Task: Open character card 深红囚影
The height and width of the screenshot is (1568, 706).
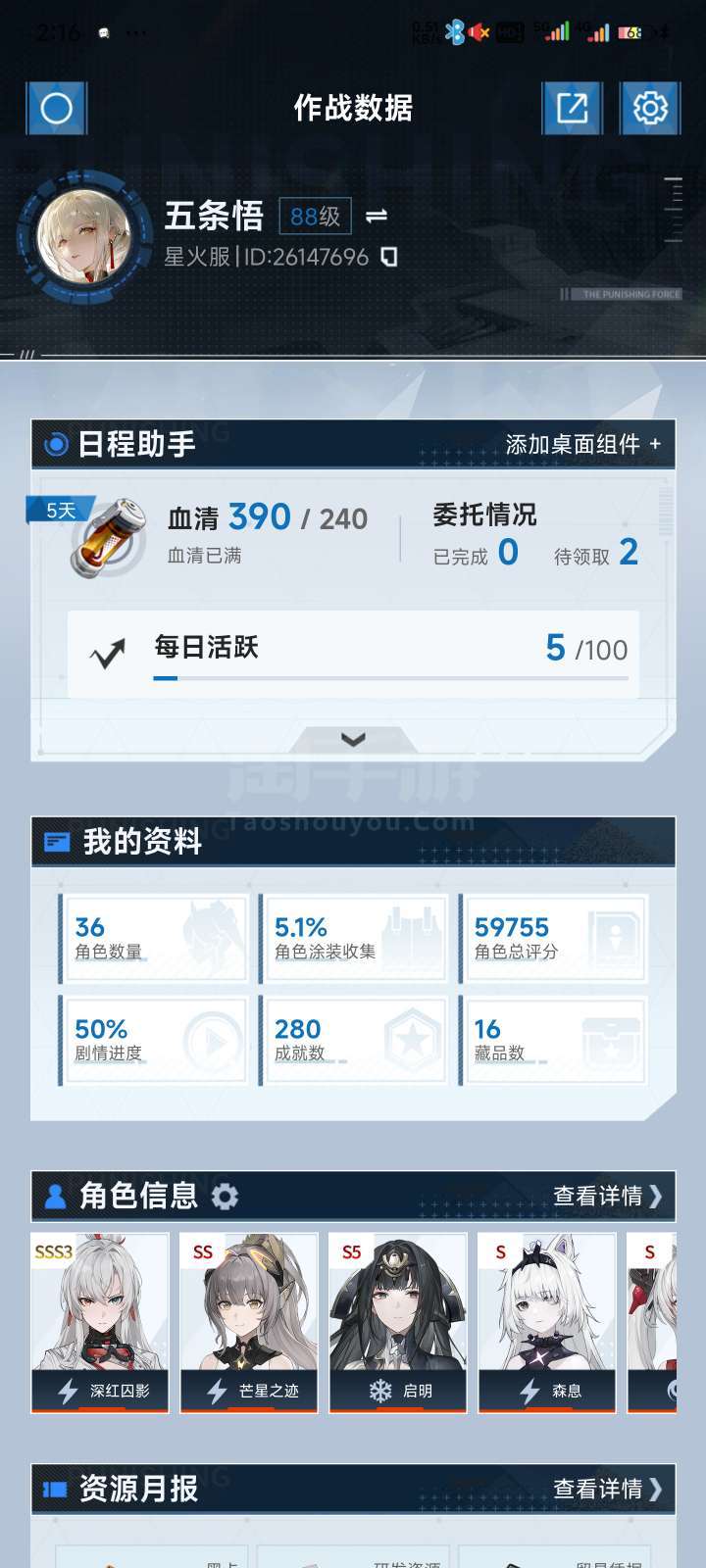Action: (x=100, y=1323)
